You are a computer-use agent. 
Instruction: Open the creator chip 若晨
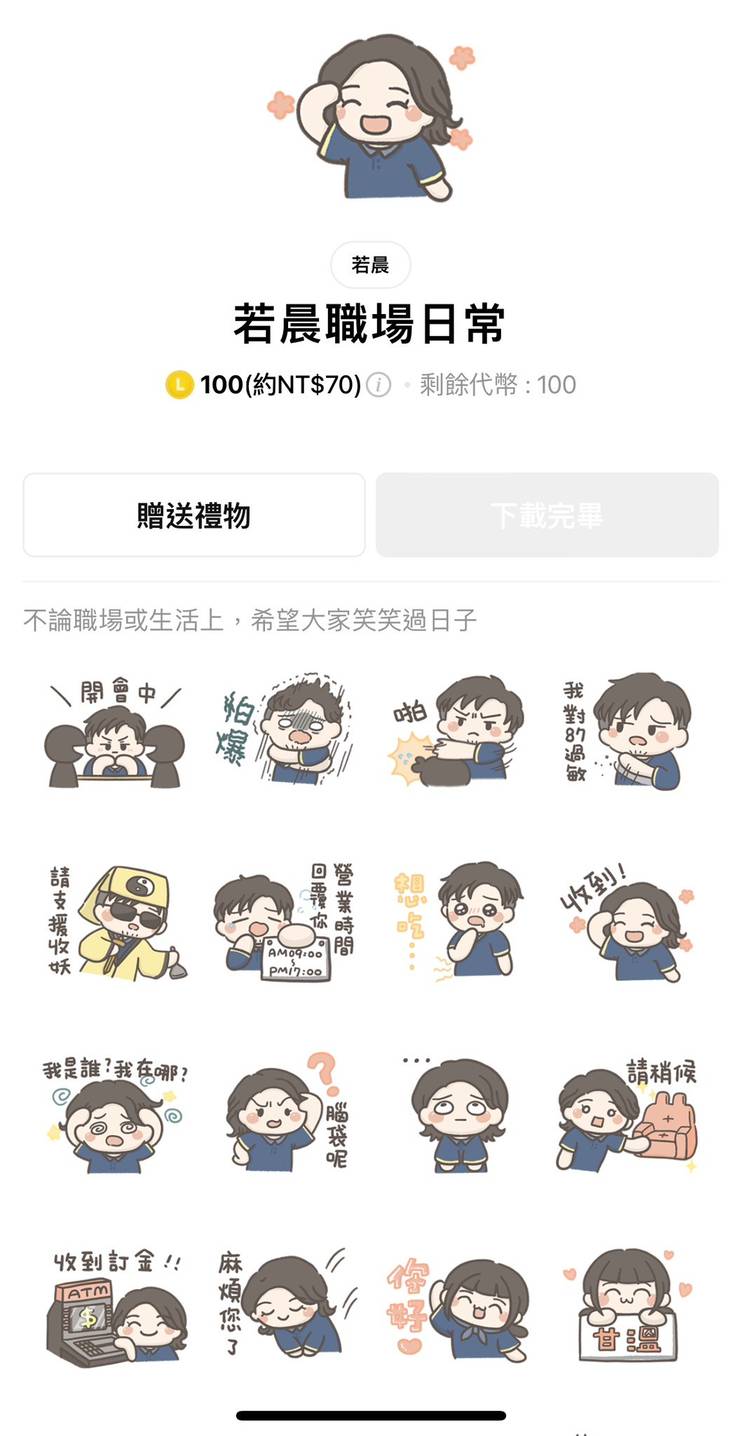click(371, 265)
